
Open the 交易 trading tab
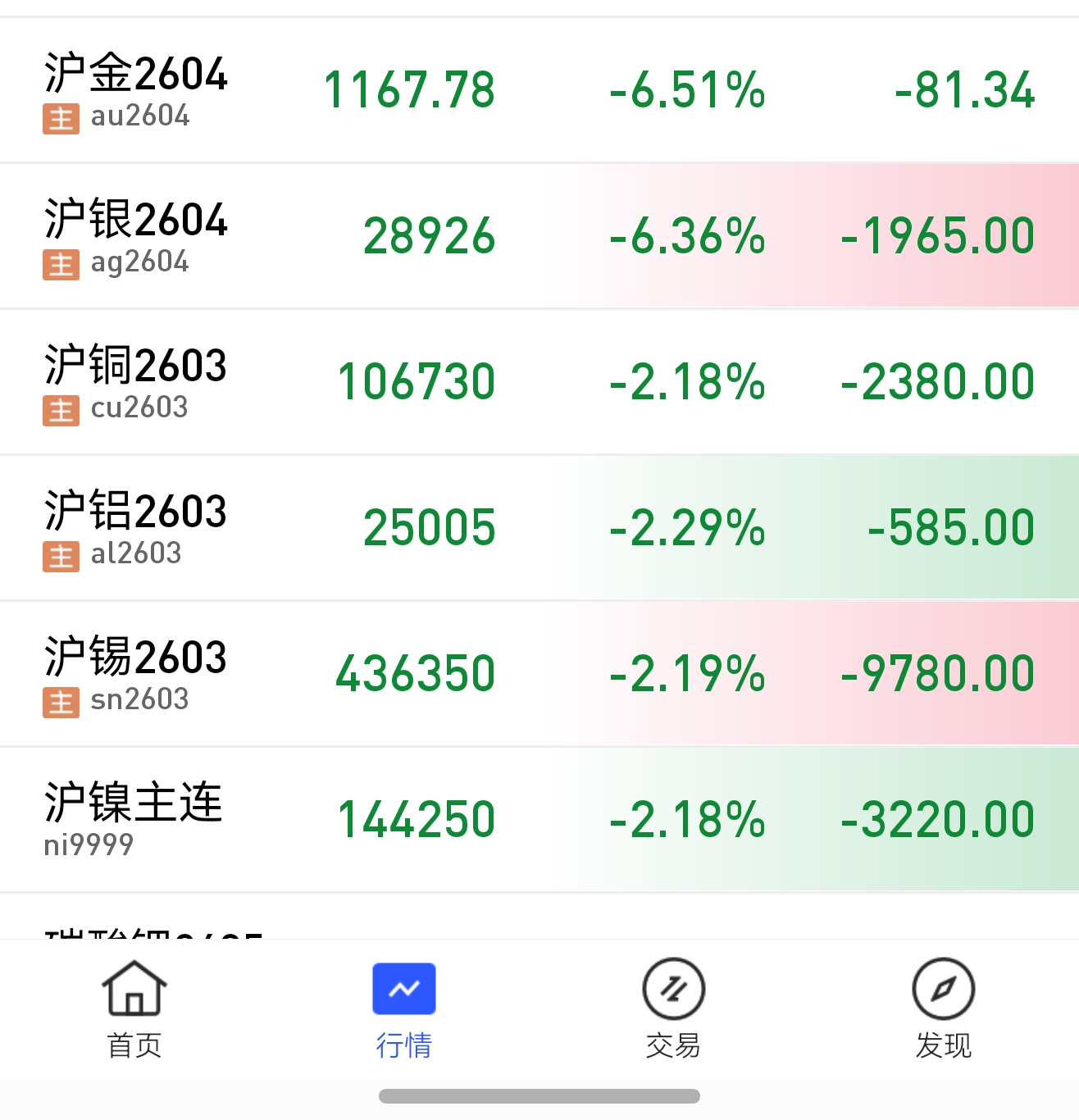(x=673, y=1009)
